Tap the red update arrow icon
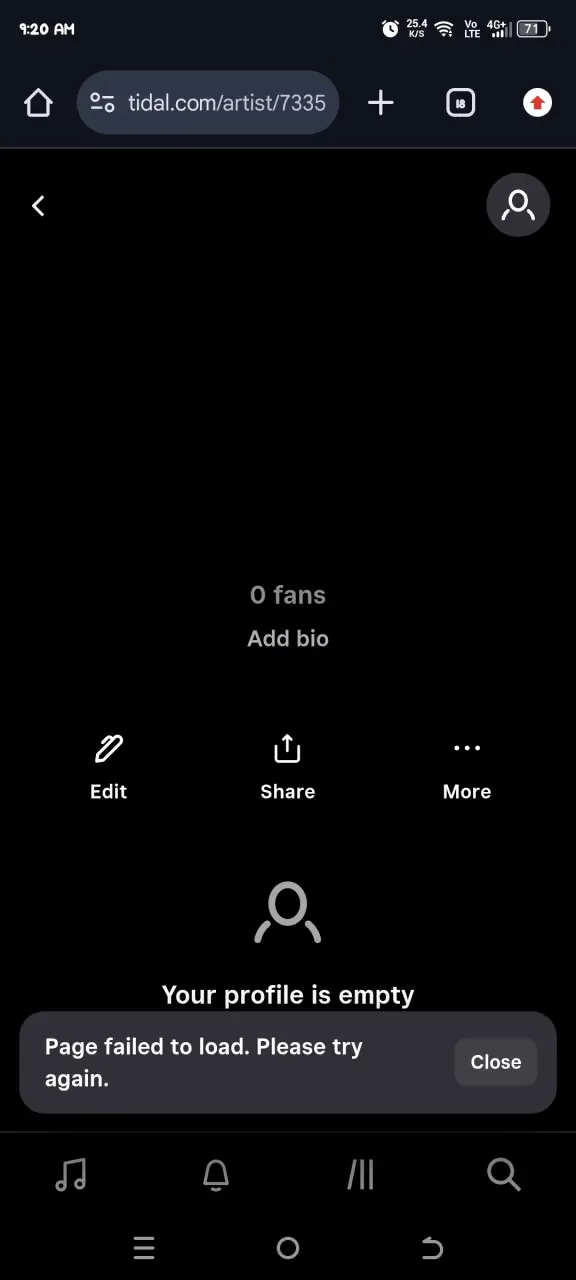This screenshot has width=576, height=1280. (538, 102)
